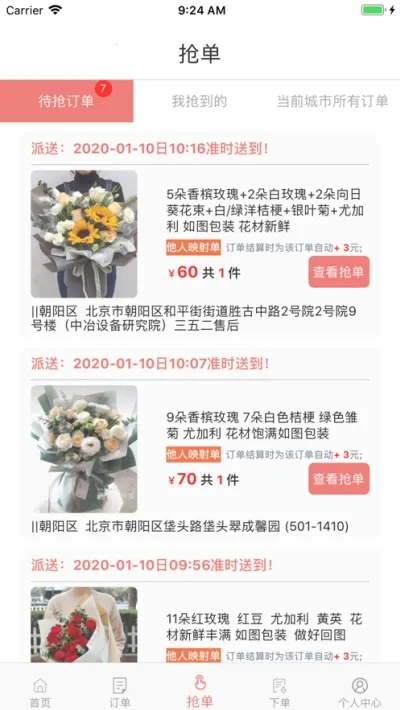The width and height of the screenshot is (400, 710).
Task: Open the 11朵红玫瑰 order card
Action: (199, 607)
